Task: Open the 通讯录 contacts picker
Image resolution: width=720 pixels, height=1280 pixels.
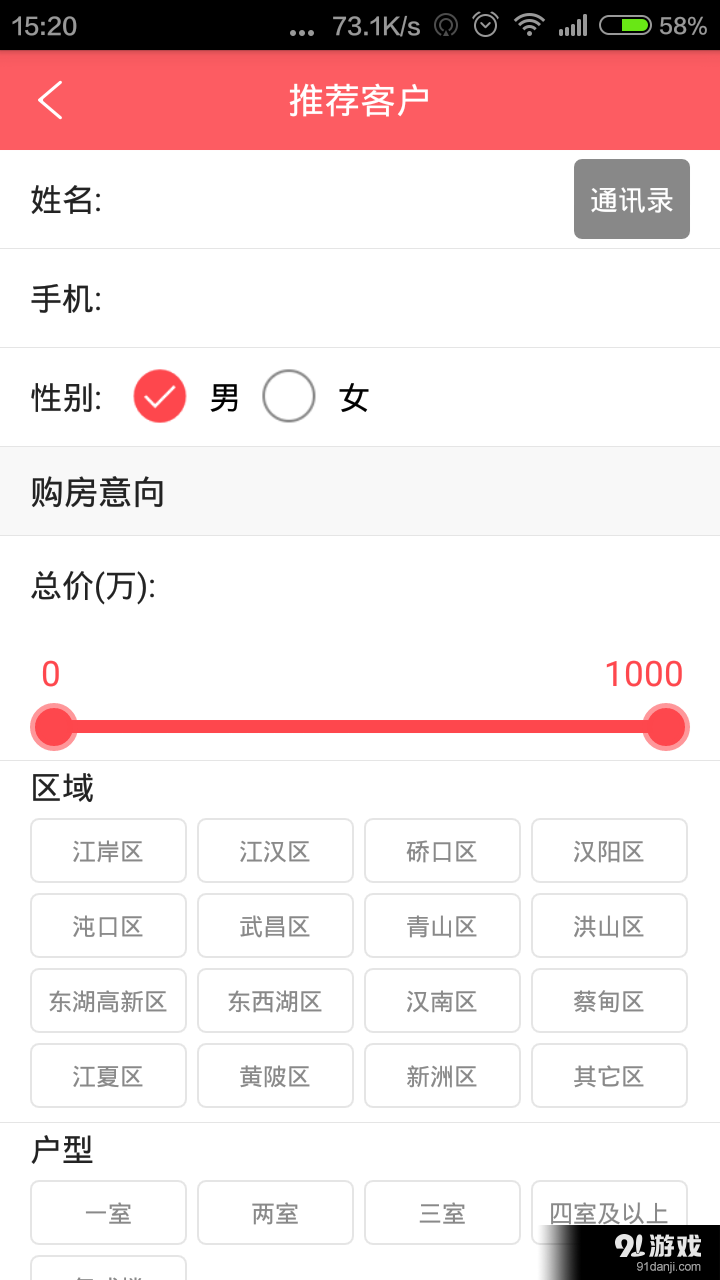Action: coord(631,199)
